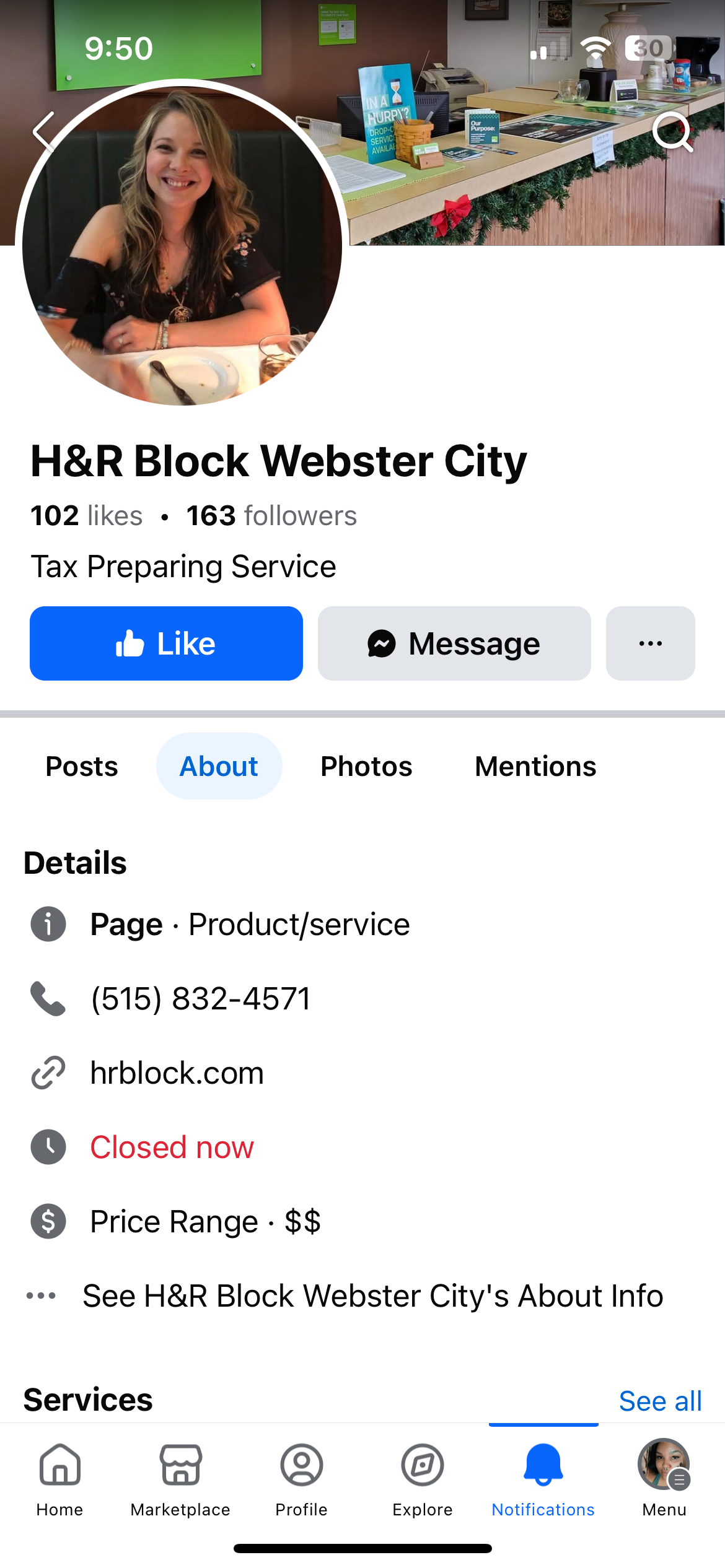View the page's profile picture

pos(182,245)
